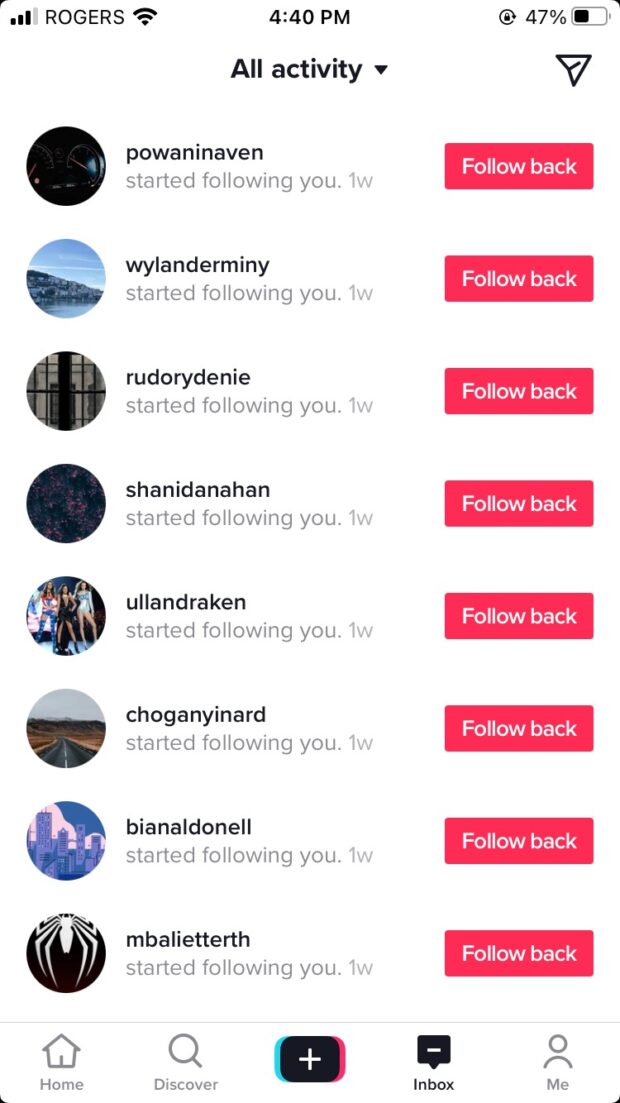Viewport: 620px width, 1103px height.
Task: Follow back shanidanahan
Action: click(519, 504)
